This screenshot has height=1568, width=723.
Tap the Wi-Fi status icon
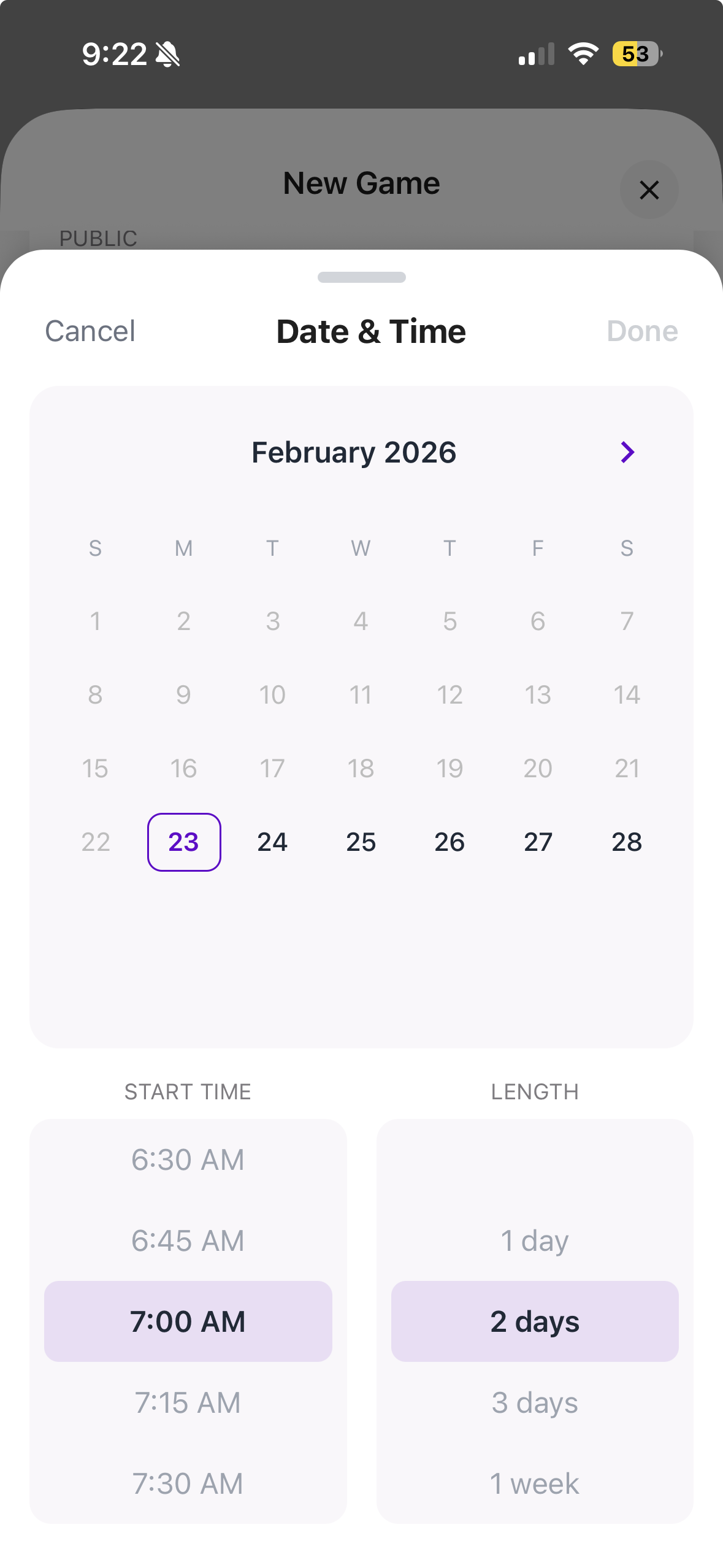click(581, 54)
